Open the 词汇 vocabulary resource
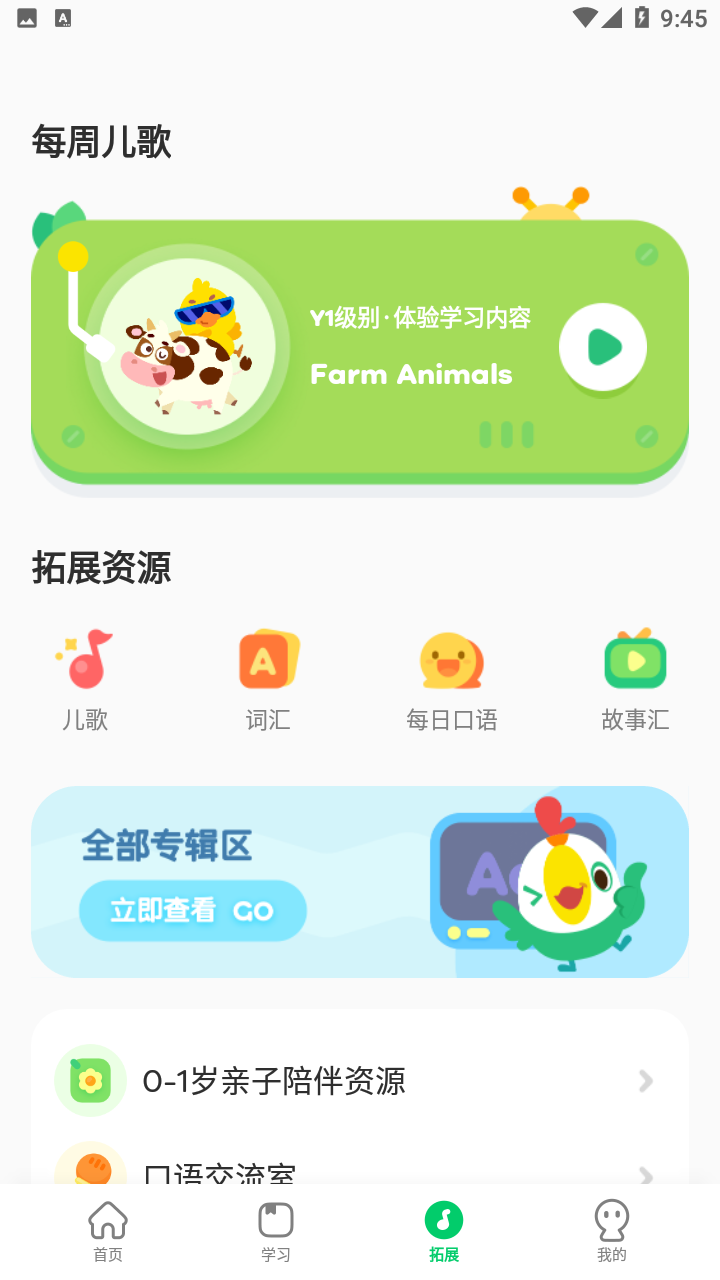Viewport: 720px width, 1280px height. (x=268, y=680)
